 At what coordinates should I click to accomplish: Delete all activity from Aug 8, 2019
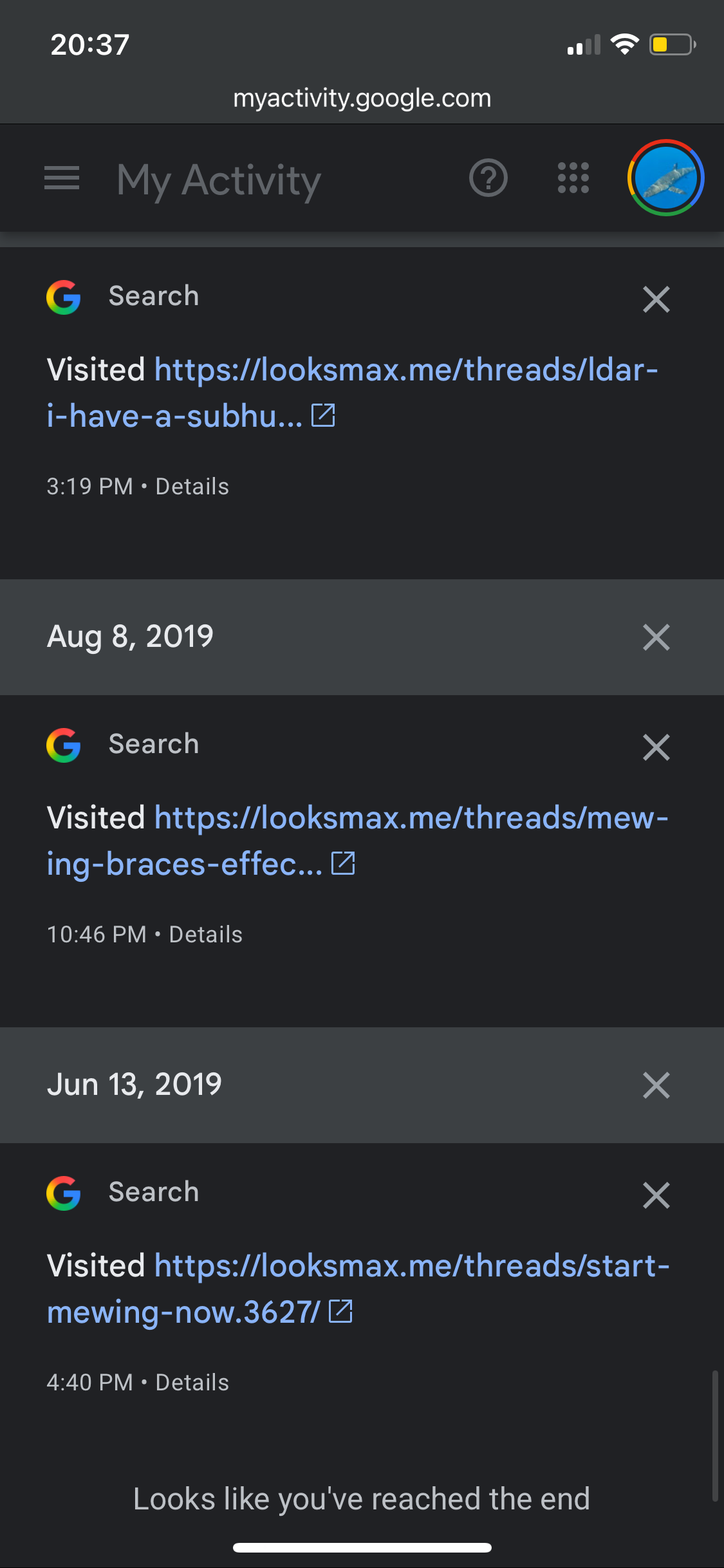[x=656, y=637]
